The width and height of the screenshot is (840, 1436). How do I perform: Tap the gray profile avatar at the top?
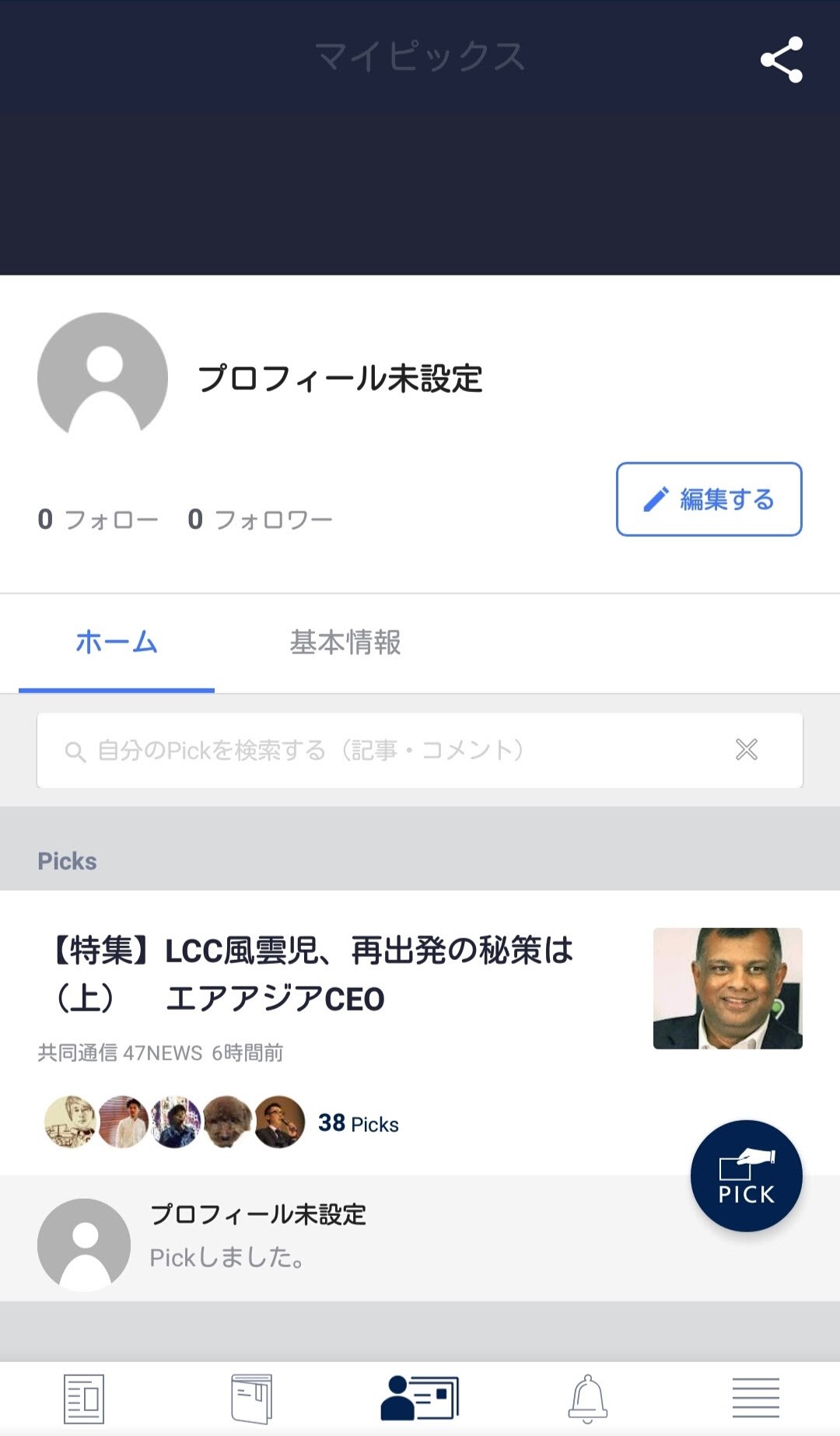click(x=103, y=377)
